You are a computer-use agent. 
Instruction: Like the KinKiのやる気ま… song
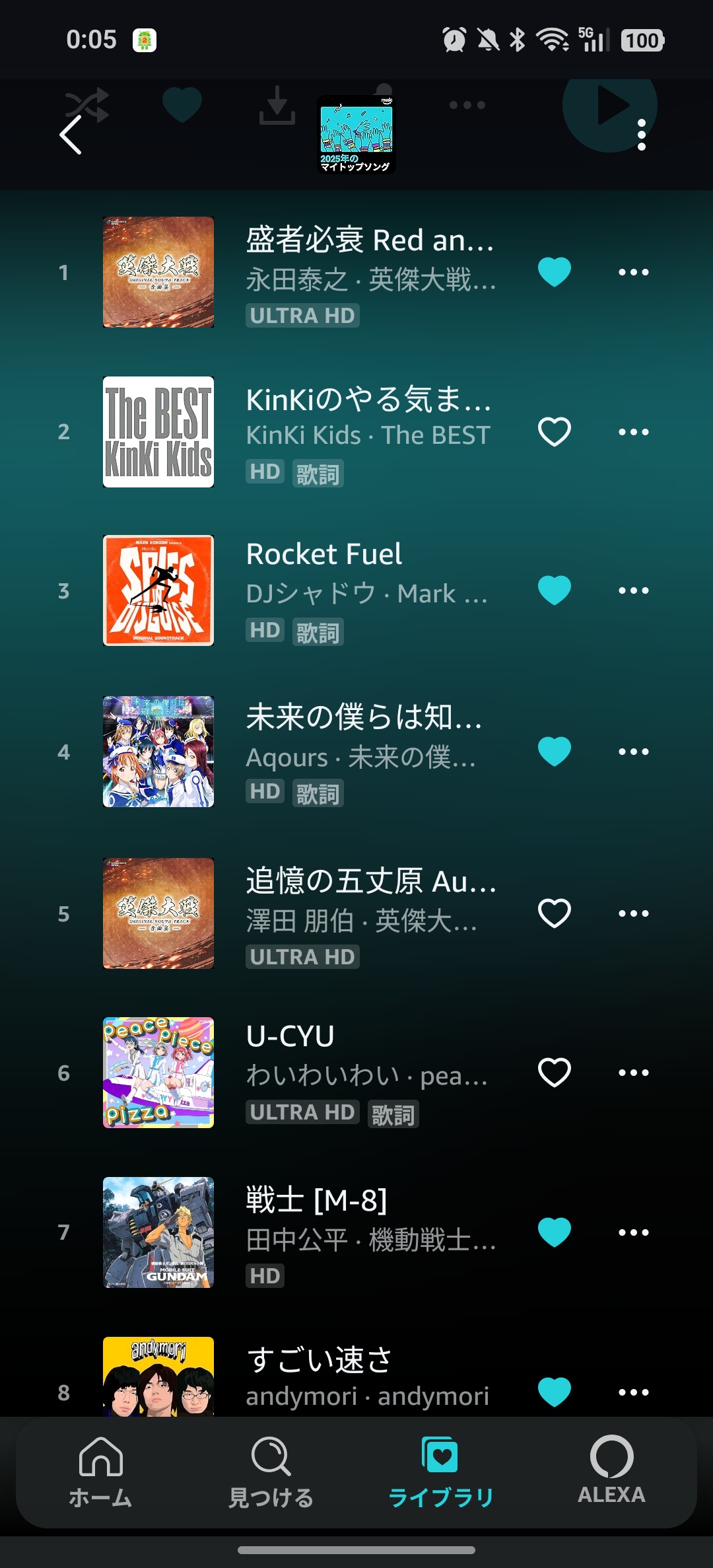(x=554, y=432)
